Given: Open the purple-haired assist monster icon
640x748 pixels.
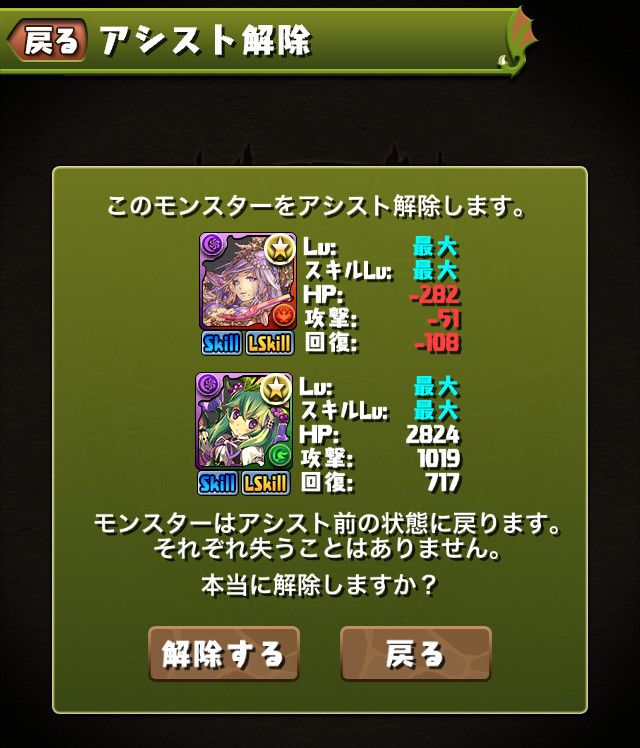Looking at the screenshot, I should [x=246, y=281].
